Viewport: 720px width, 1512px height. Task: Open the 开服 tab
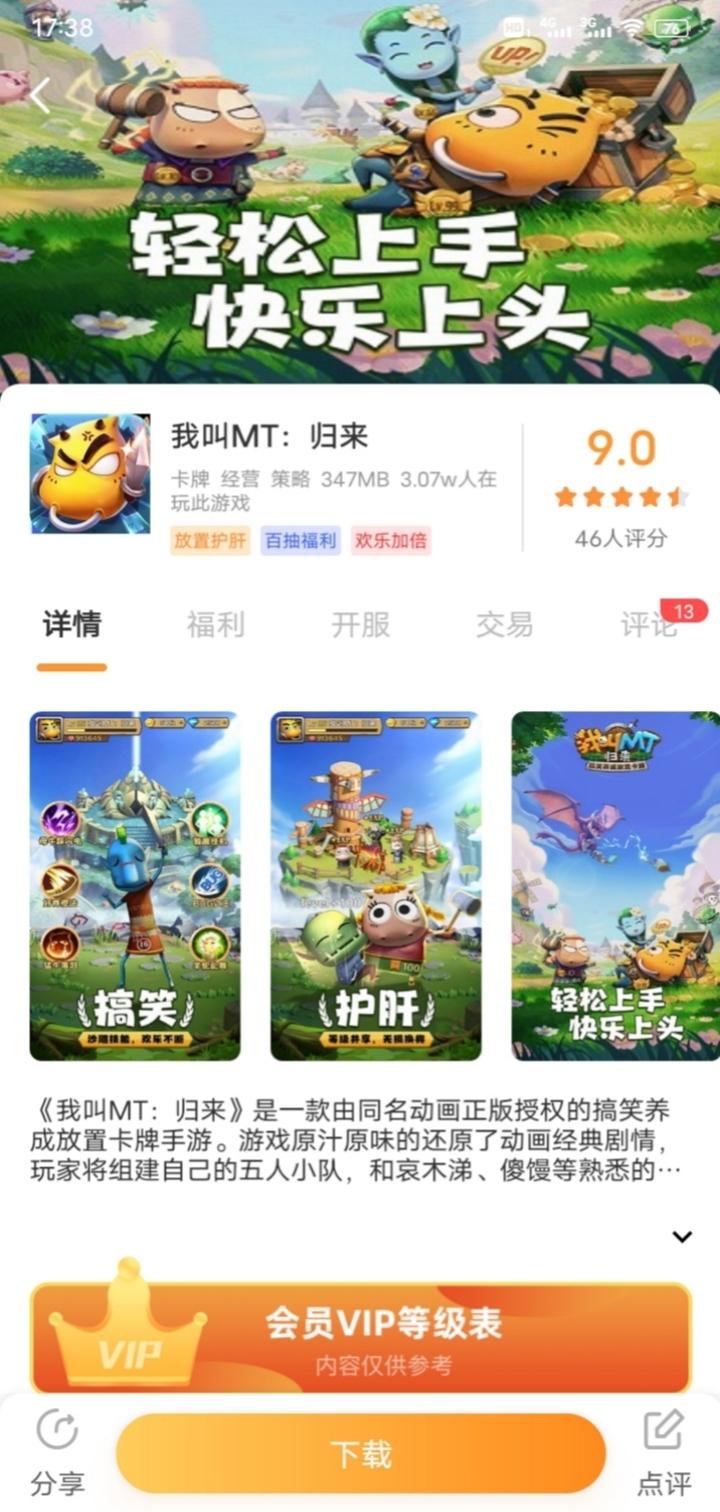tap(360, 622)
